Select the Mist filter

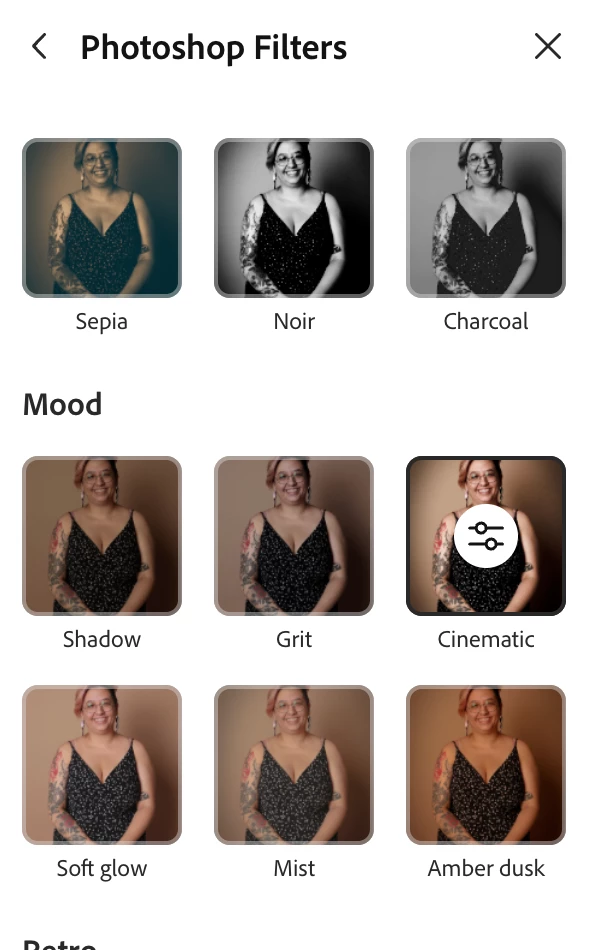tap(294, 765)
